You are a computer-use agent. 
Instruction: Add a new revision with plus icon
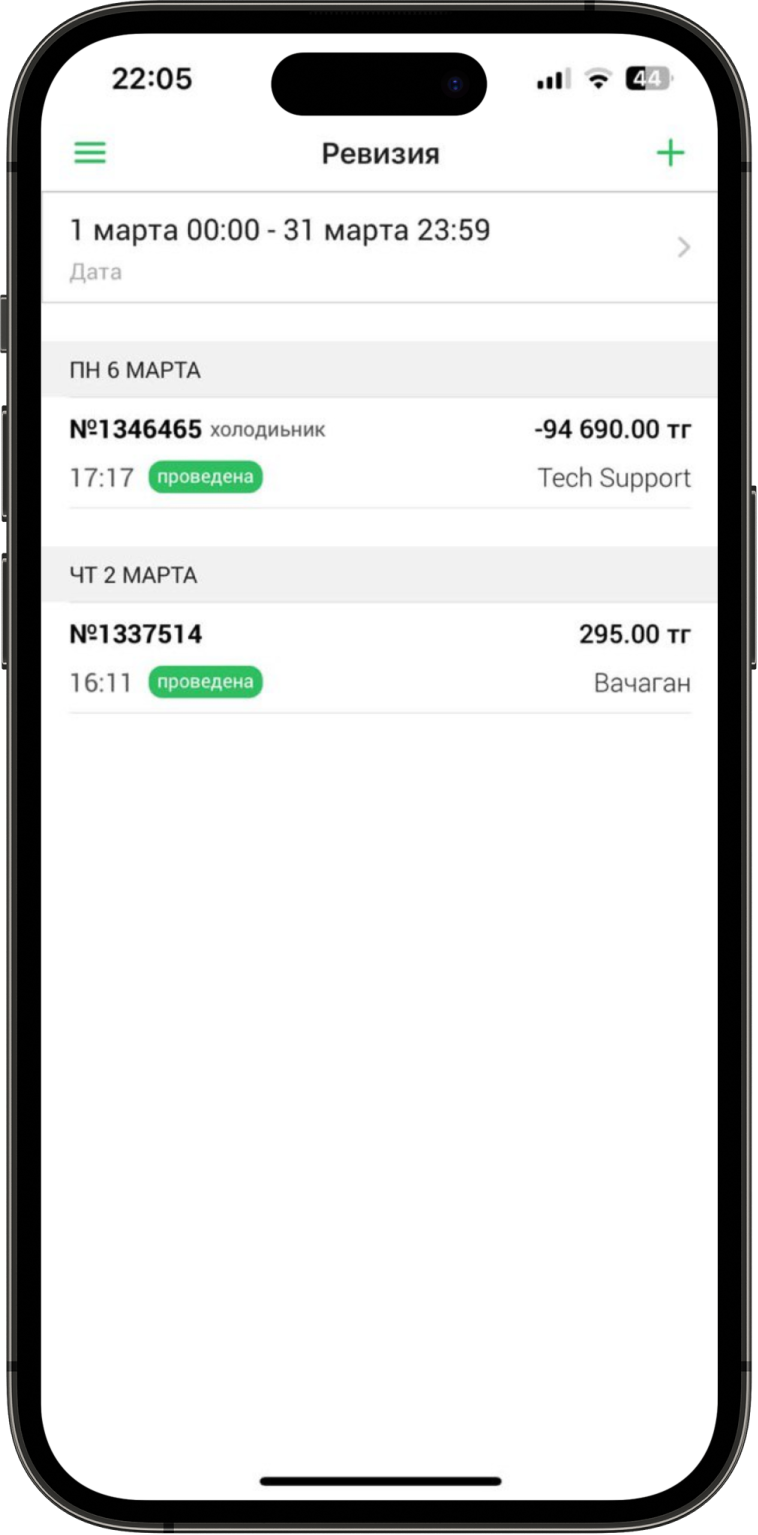tap(669, 153)
